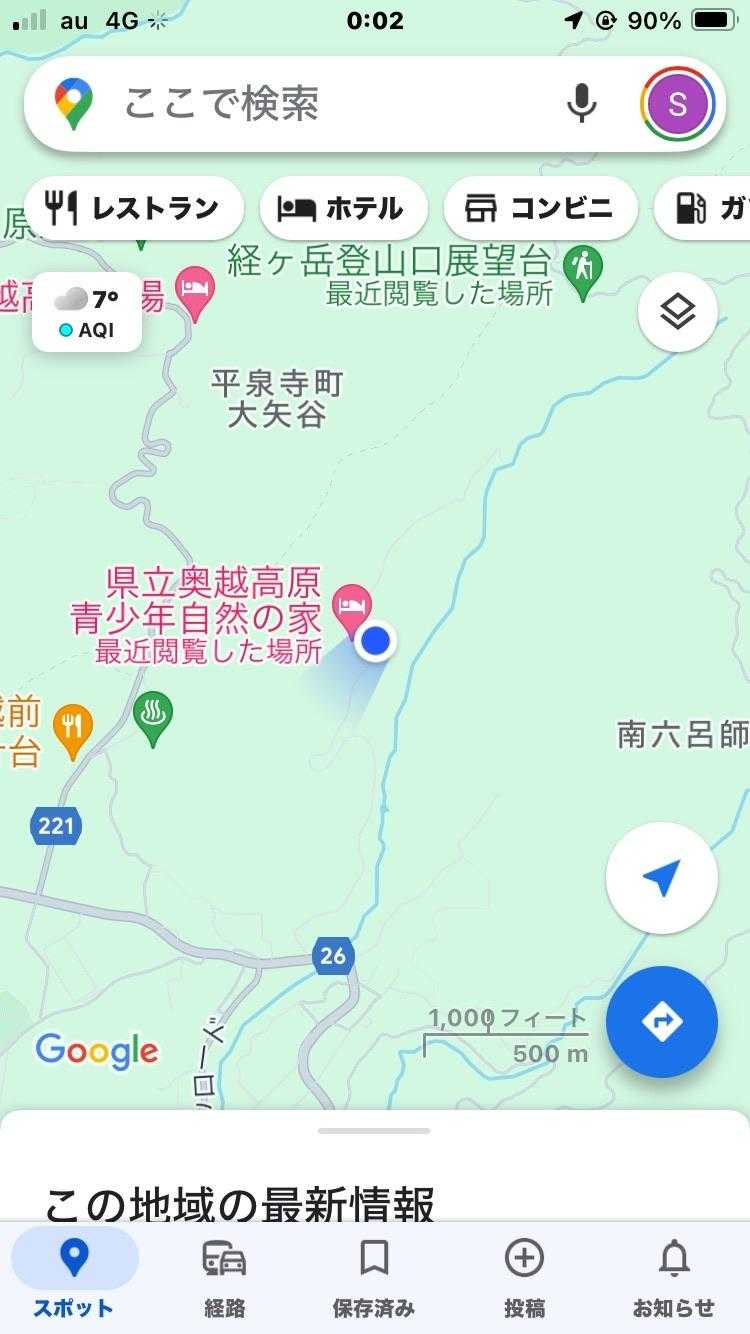
Task: Open the weather and AQI widget
Action: pos(87,311)
